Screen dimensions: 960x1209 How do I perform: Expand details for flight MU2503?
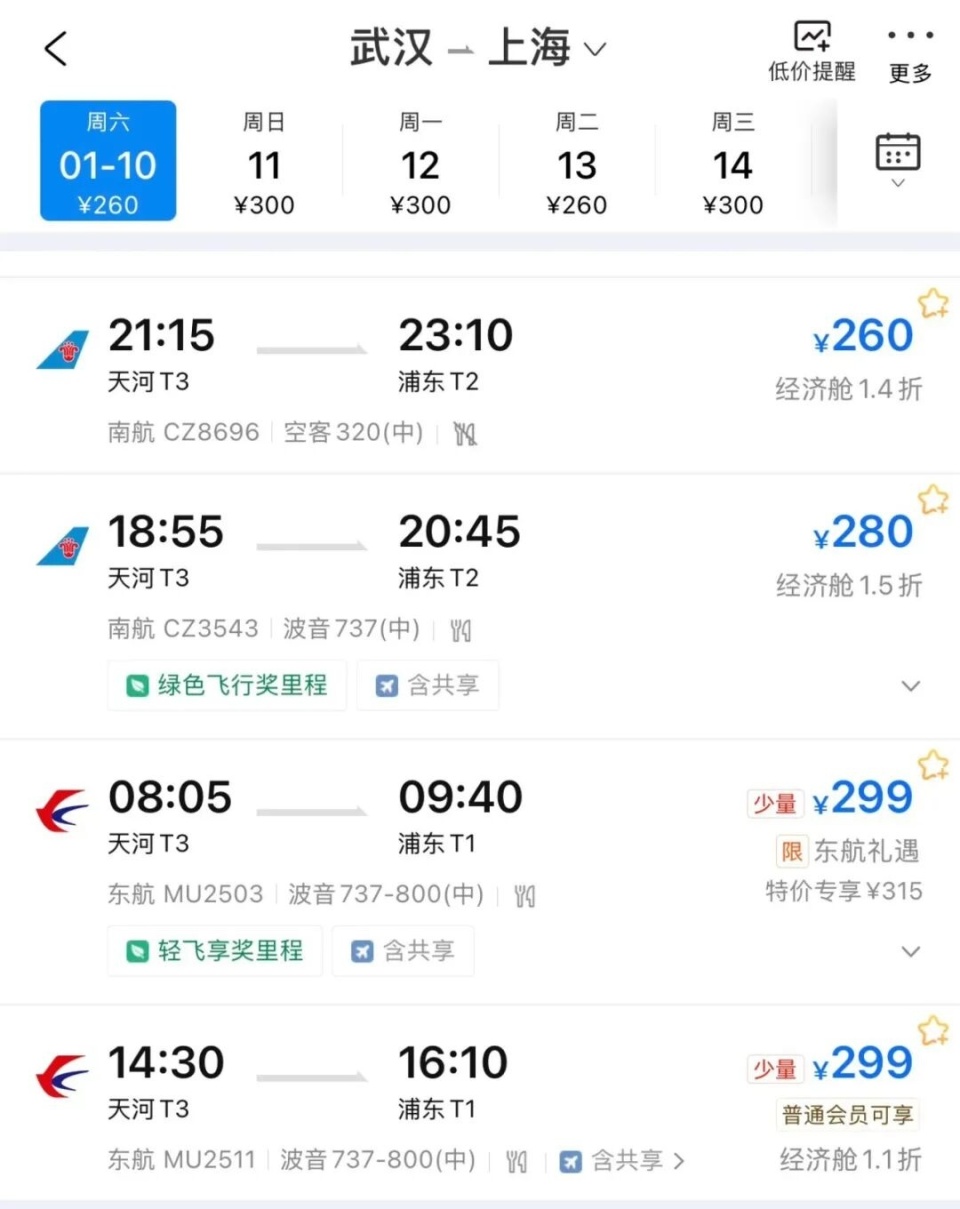pos(911,952)
